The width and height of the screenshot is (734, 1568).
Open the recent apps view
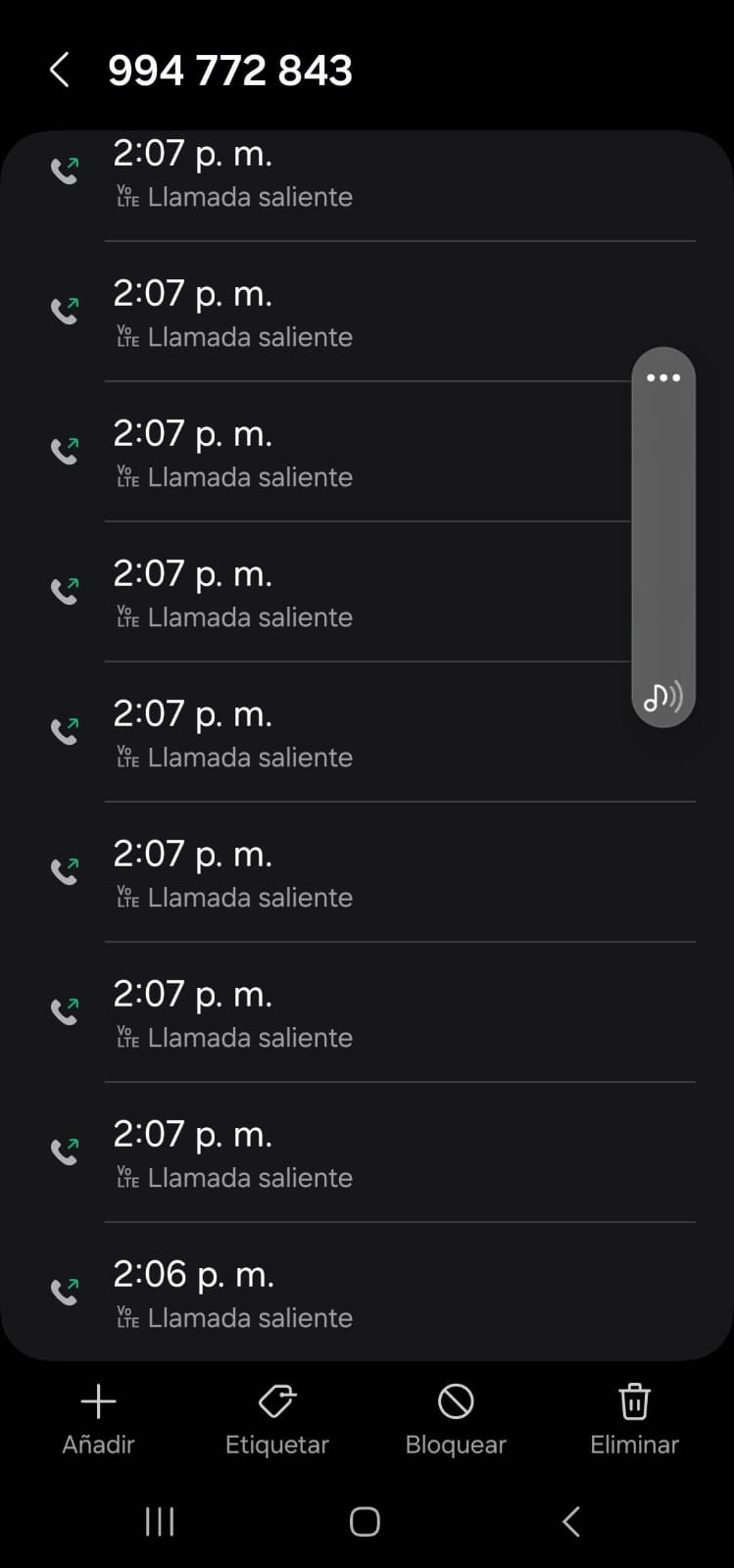160,1522
